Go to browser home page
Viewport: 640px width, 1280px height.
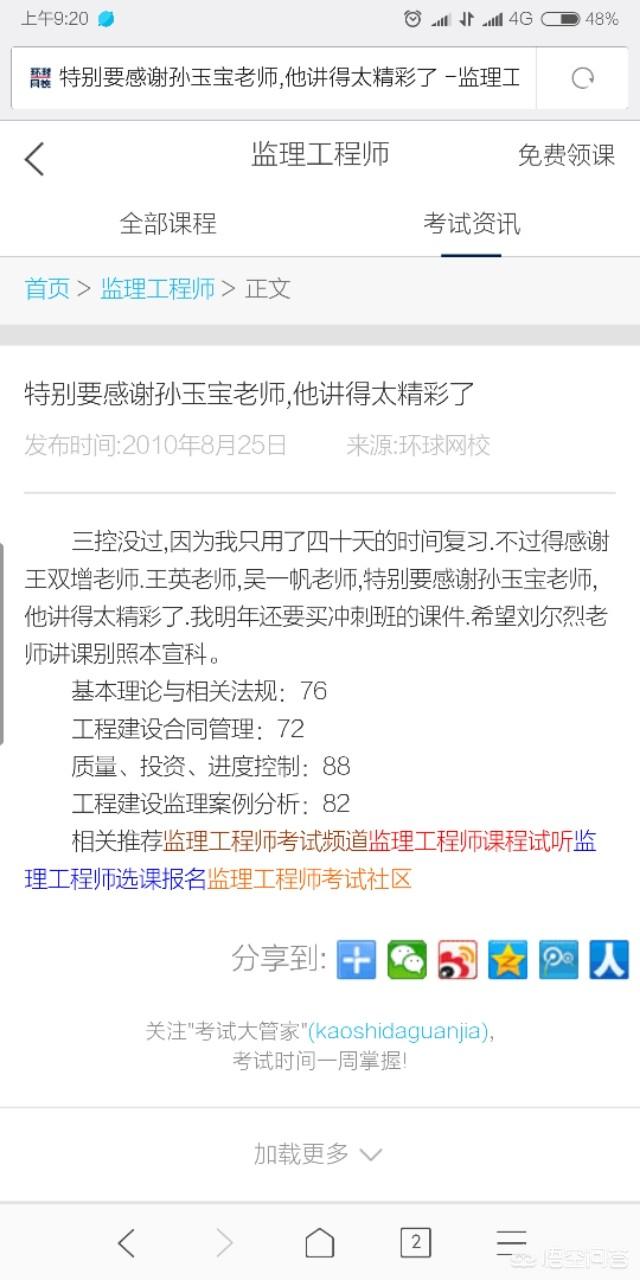319,1243
